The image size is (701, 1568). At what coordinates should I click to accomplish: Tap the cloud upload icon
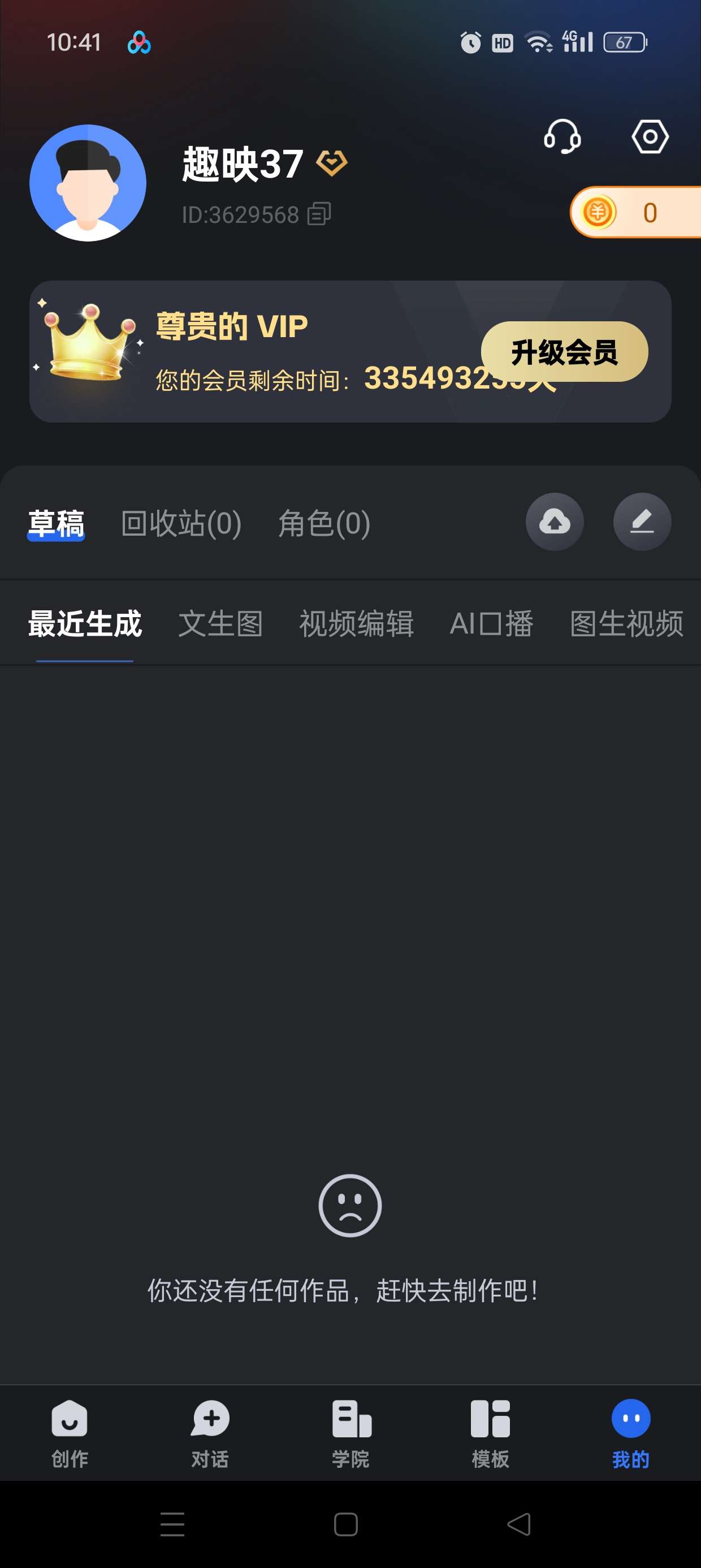(x=555, y=522)
